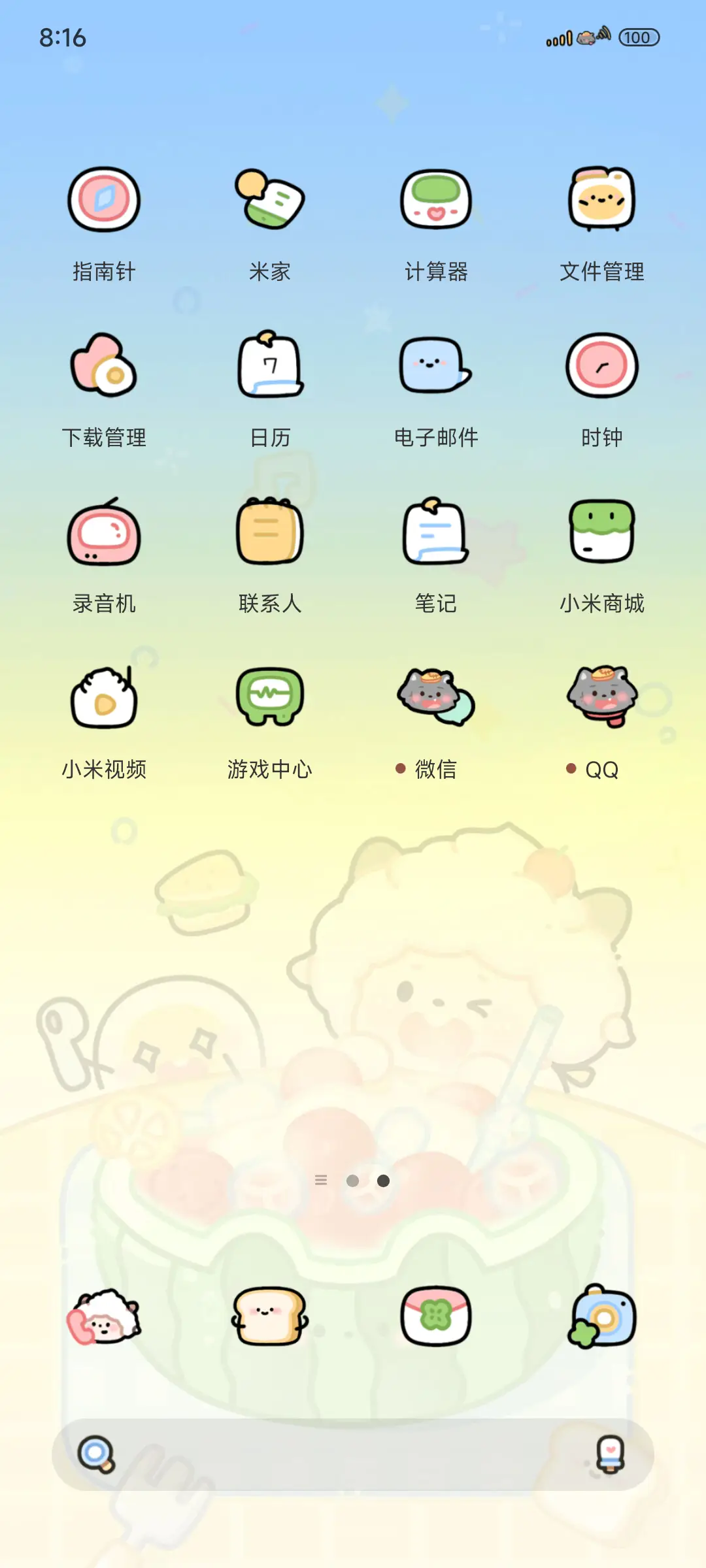706x1568 pixels.
Task: Launch QQ from the home screen
Action: 601,697
